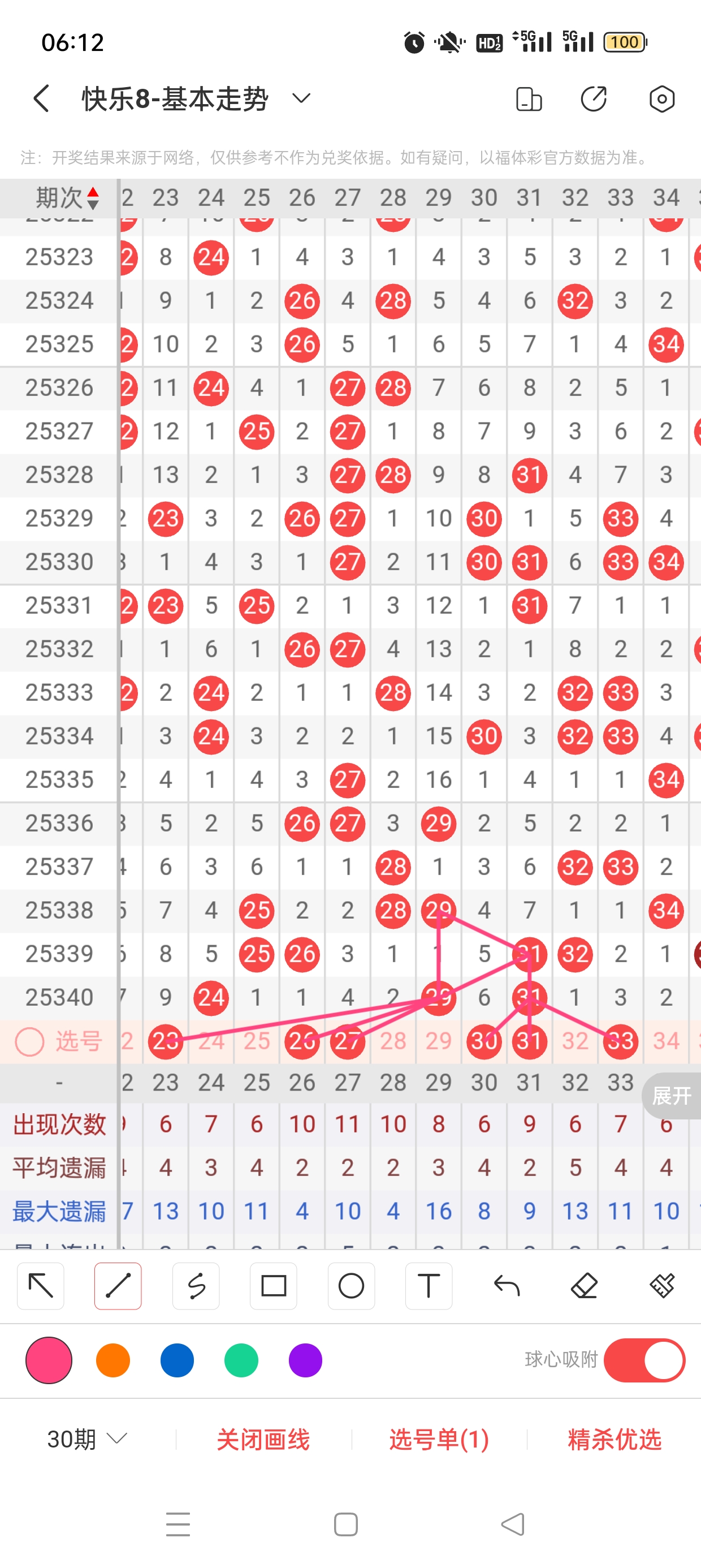
Task: Undo the last drawn line
Action: (x=507, y=1286)
